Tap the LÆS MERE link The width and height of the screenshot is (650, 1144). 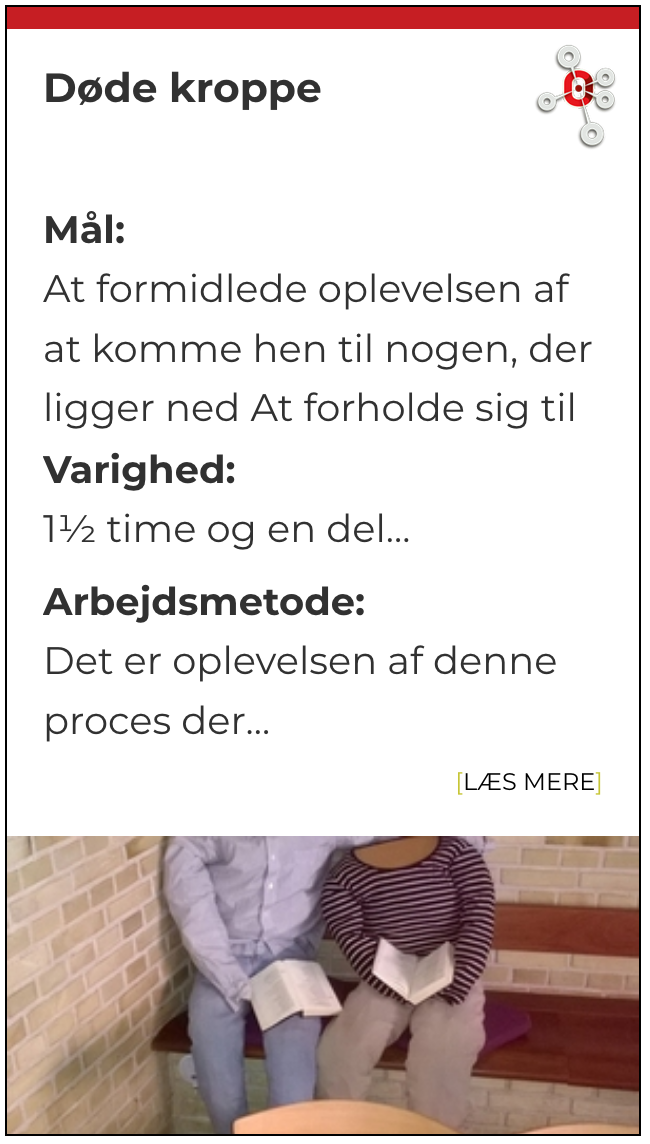529,782
